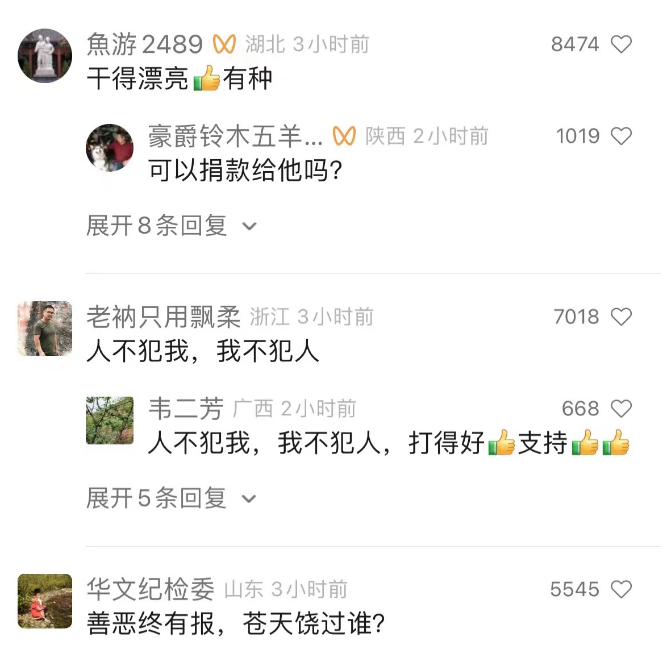The image size is (661, 663).
Task: Like 韦二芳's reply
Action: 621,408
